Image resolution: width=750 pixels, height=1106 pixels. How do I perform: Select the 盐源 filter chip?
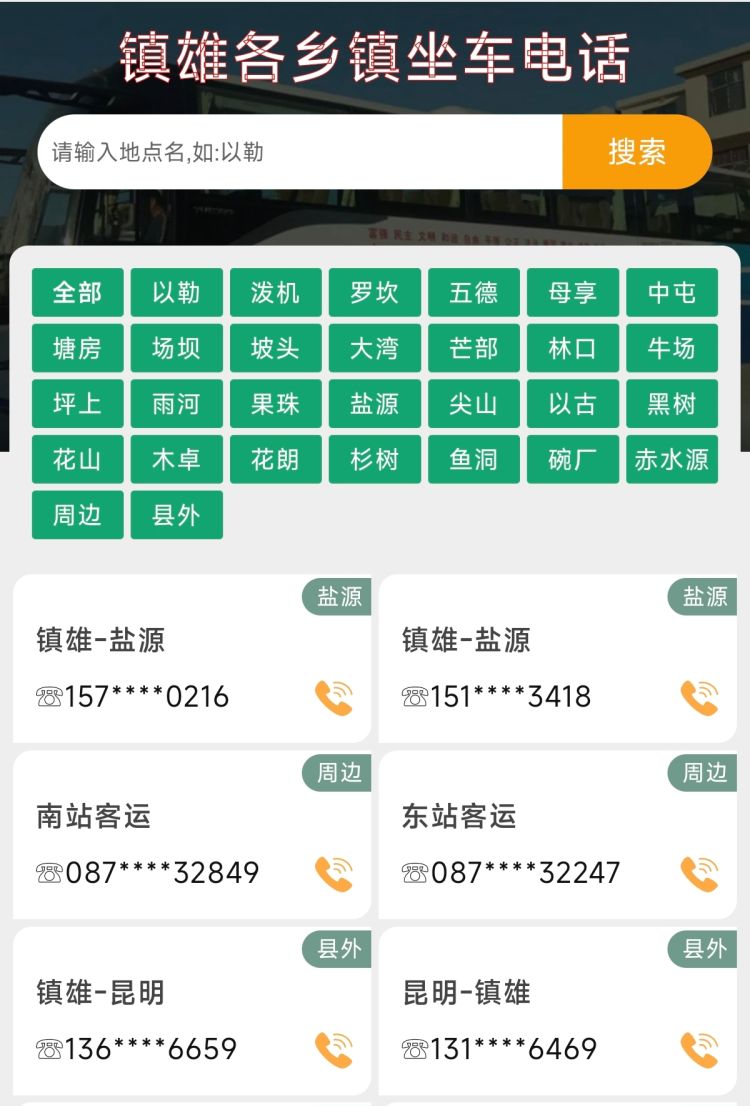coord(375,404)
